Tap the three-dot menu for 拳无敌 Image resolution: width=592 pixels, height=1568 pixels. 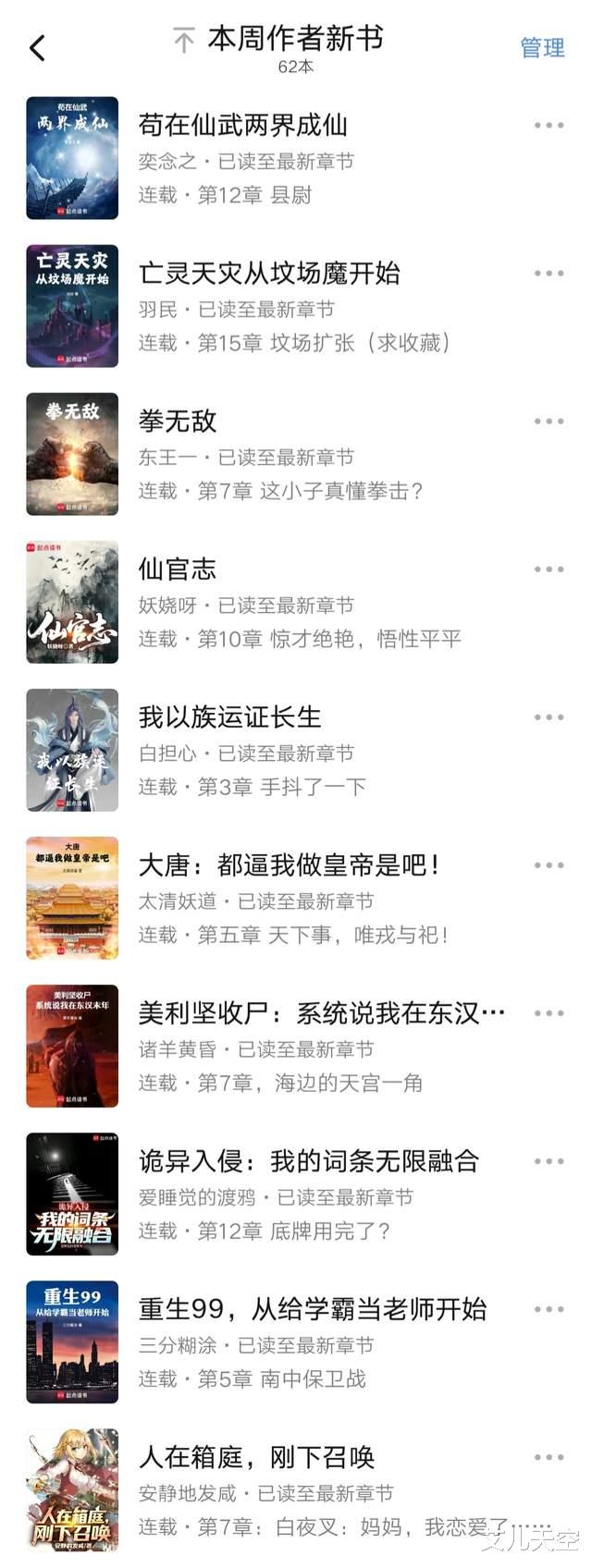(x=549, y=422)
